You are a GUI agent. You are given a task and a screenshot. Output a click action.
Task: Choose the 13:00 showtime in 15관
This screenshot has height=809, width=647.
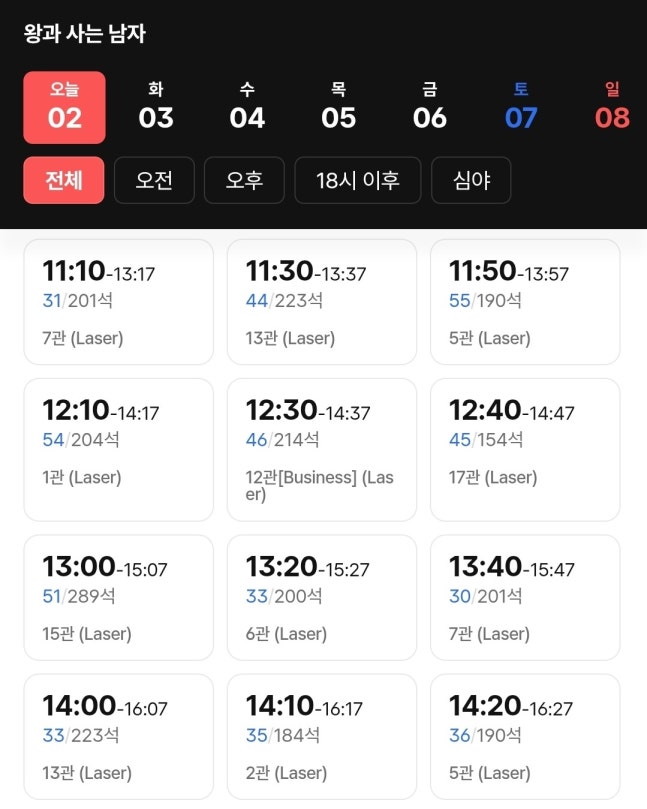click(118, 597)
